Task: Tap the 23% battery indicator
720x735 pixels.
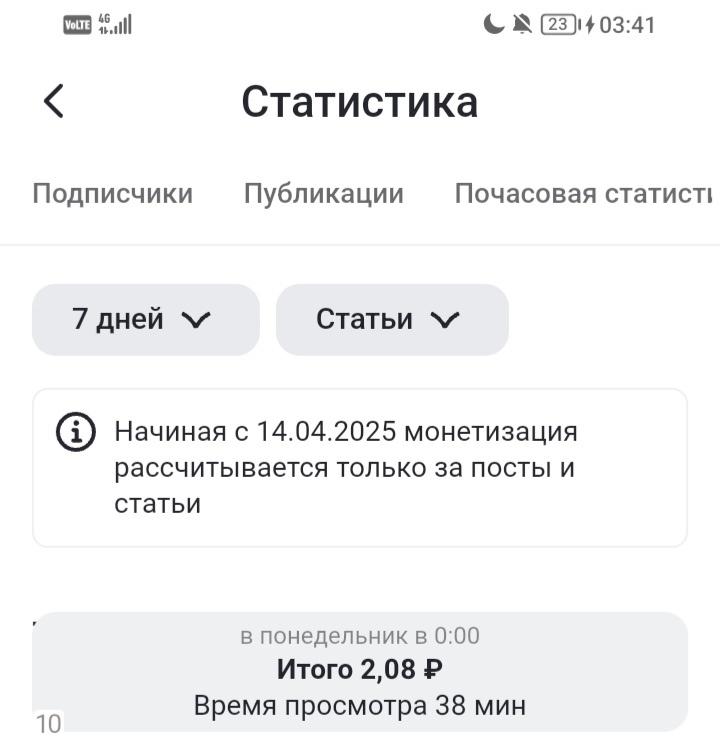Action: click(x=559, y=22)
